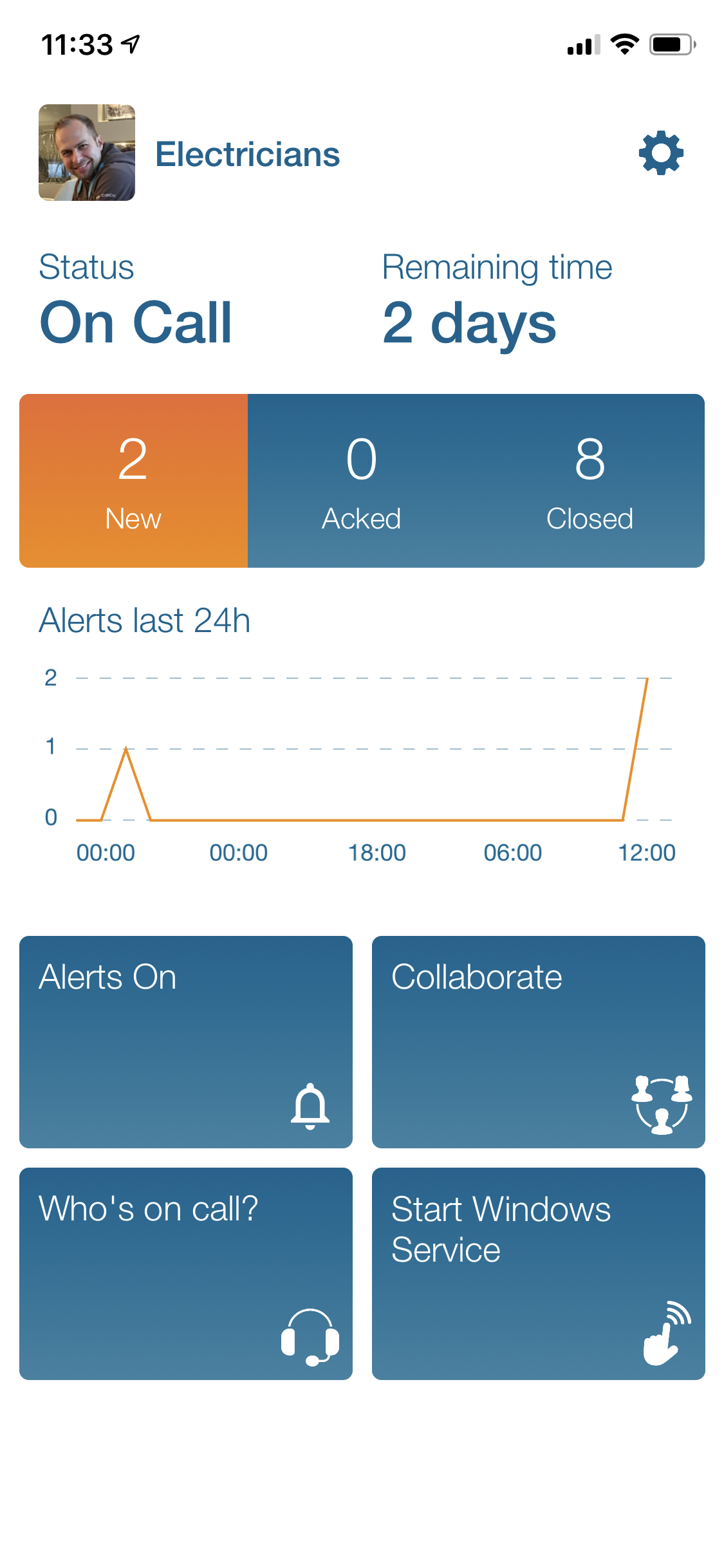Show the 8 Closed alerts
724x1568 pixels.
(x=590, y=481)
